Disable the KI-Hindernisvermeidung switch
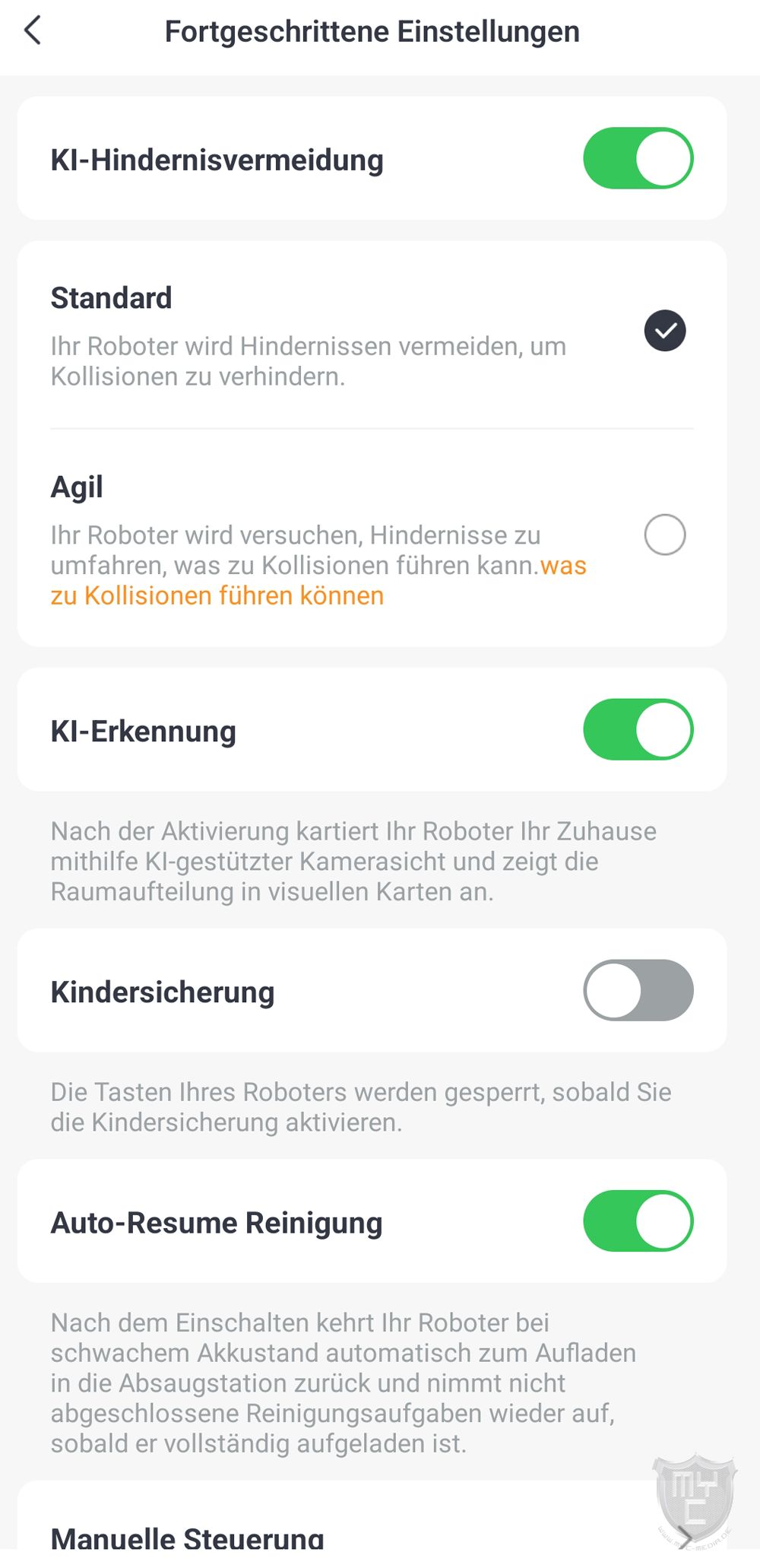760x1568 pixels. pyautogui.click(x=638, y=158)
